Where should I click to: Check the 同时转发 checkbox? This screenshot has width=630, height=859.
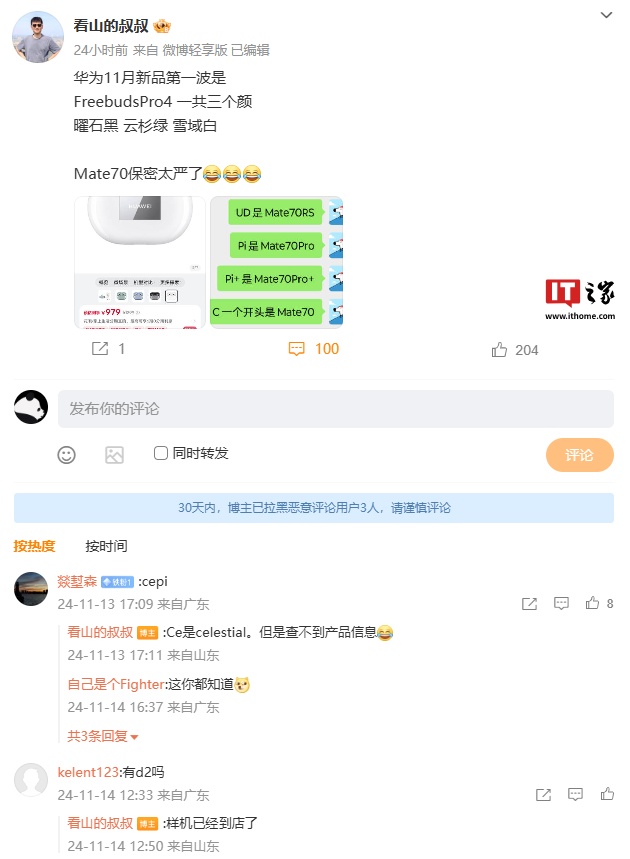click(161, 453)
